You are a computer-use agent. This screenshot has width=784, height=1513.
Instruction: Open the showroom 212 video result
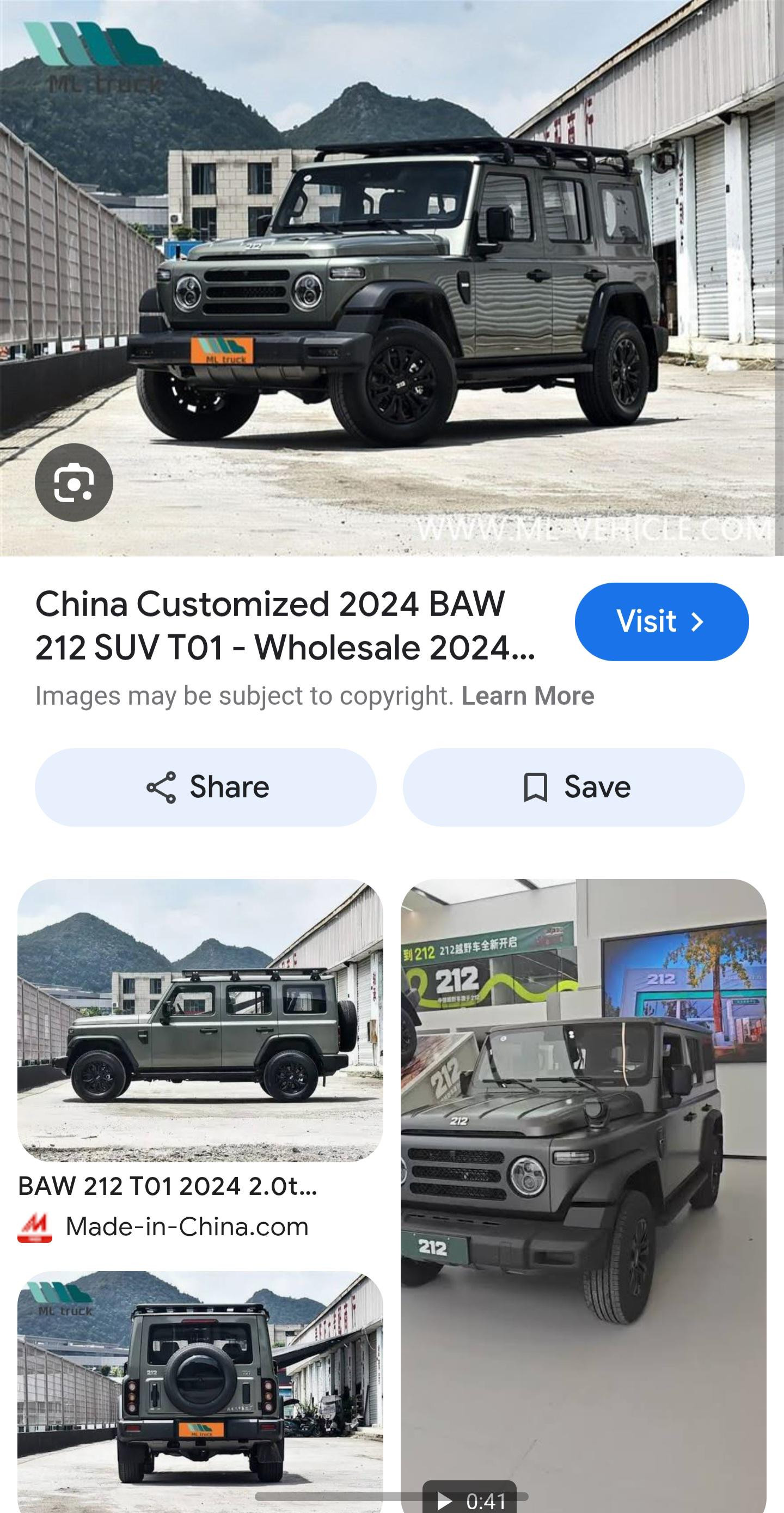(583, 1192)
